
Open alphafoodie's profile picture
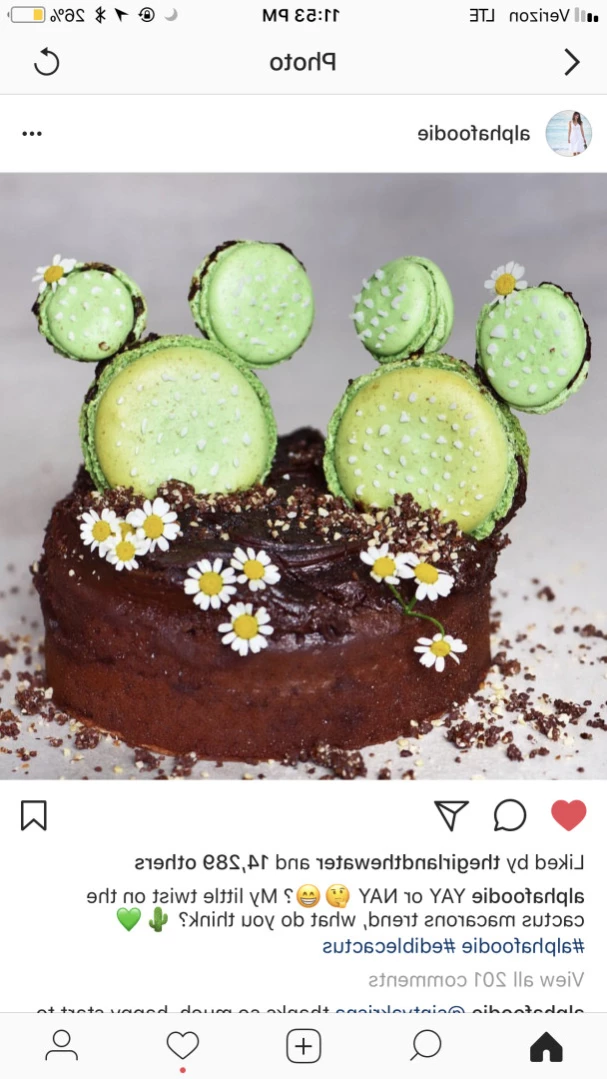[568, 134]
